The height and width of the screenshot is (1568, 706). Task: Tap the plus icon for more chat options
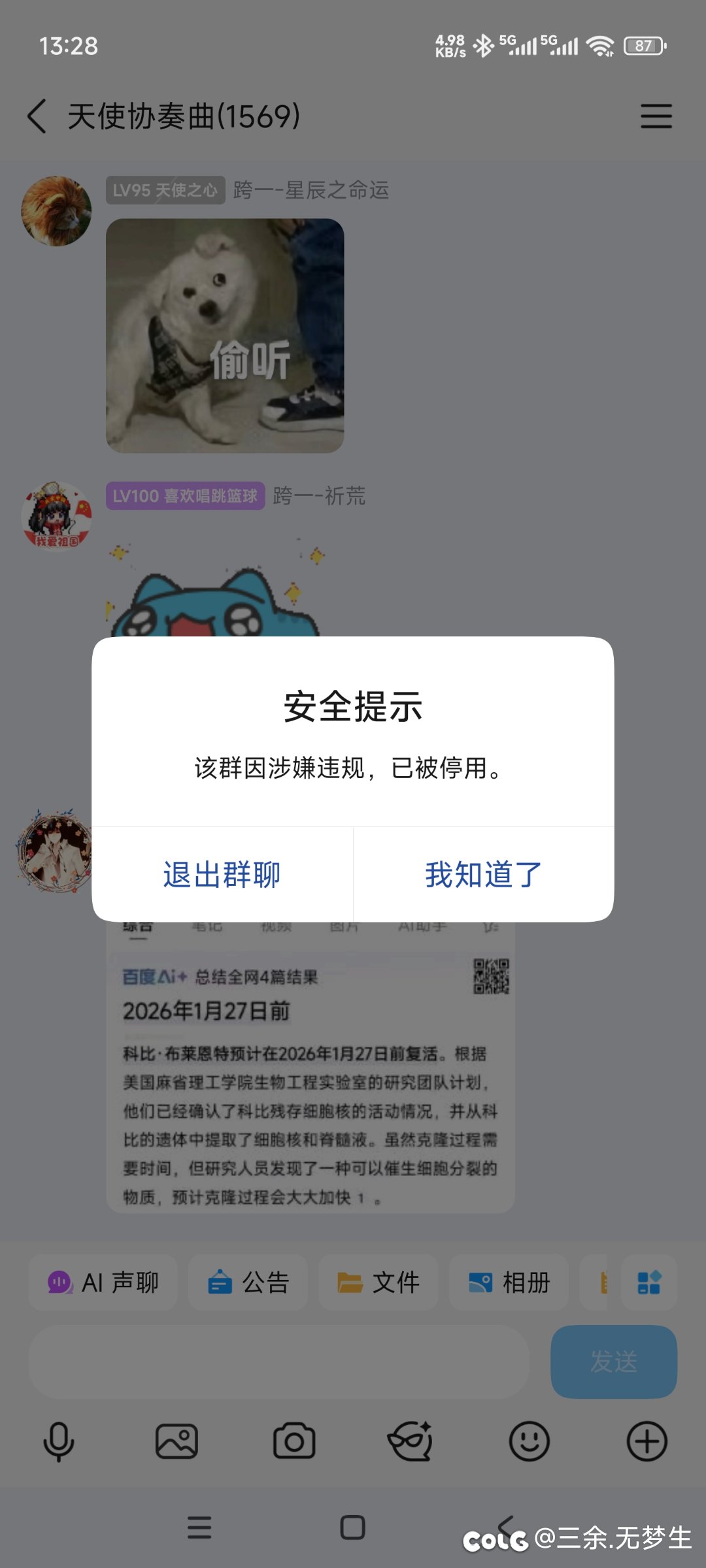tap(647, 1443)
